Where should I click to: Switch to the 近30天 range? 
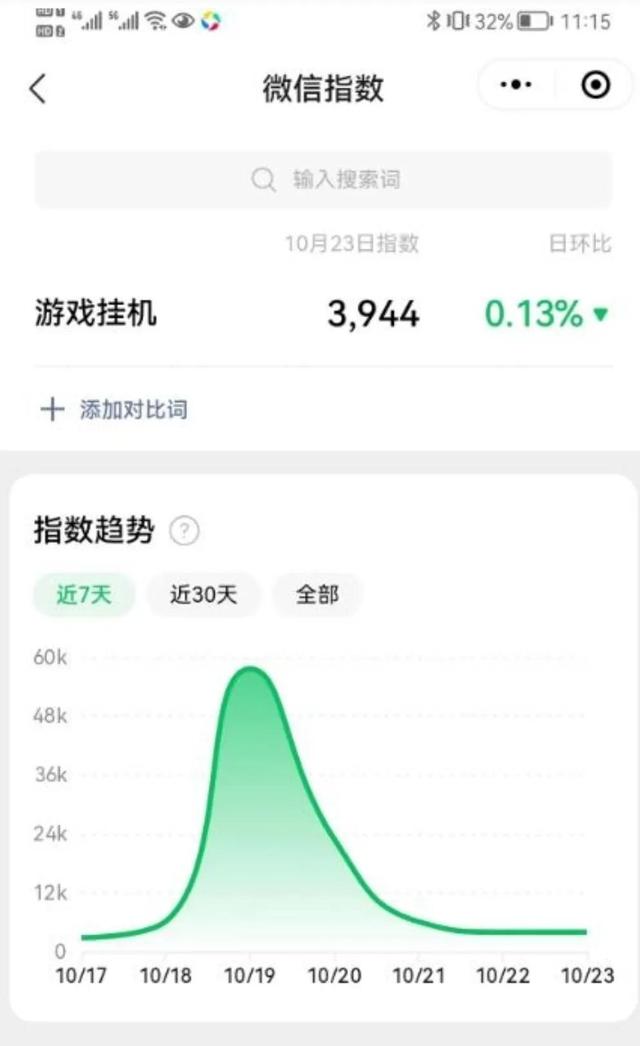[204, 595]
